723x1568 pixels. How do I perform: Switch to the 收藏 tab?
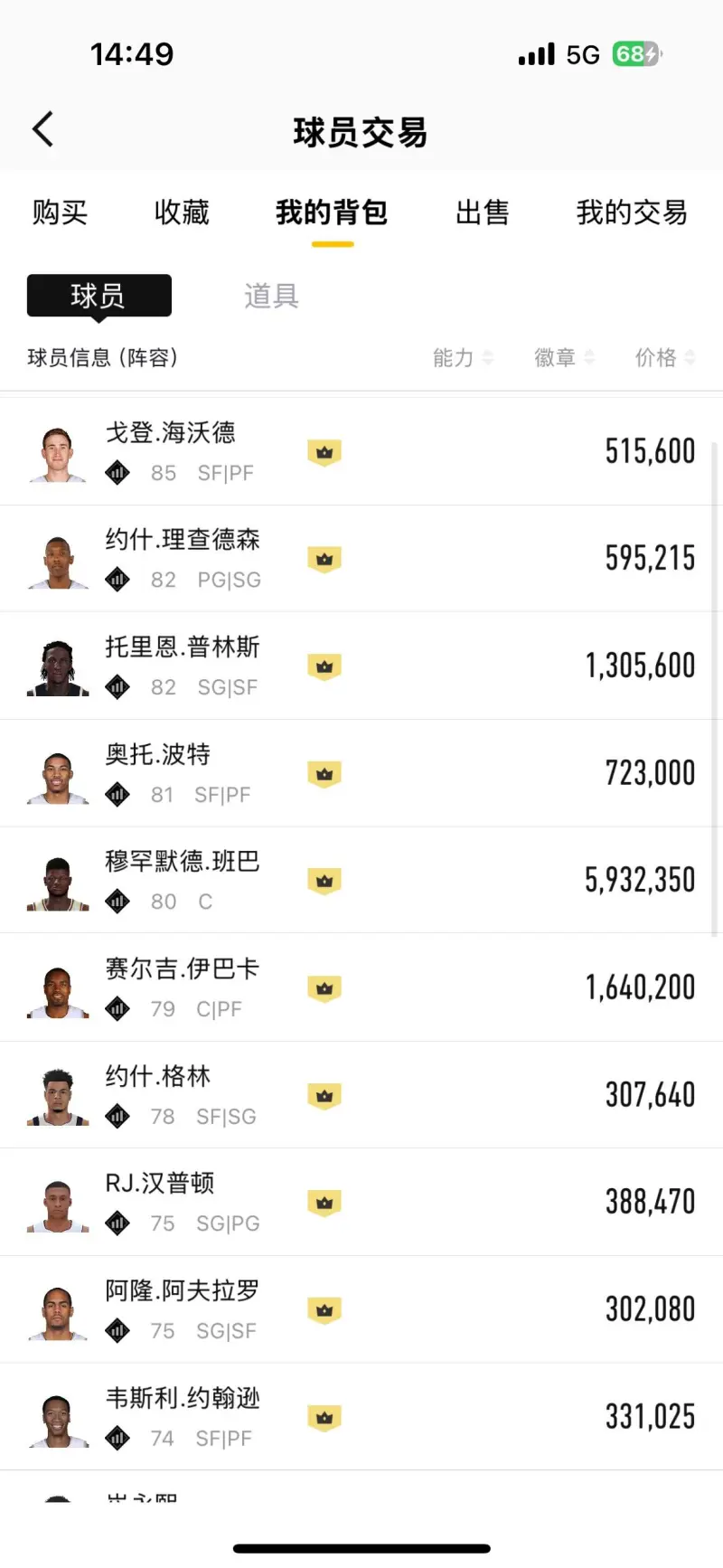(x=181, y=213)
